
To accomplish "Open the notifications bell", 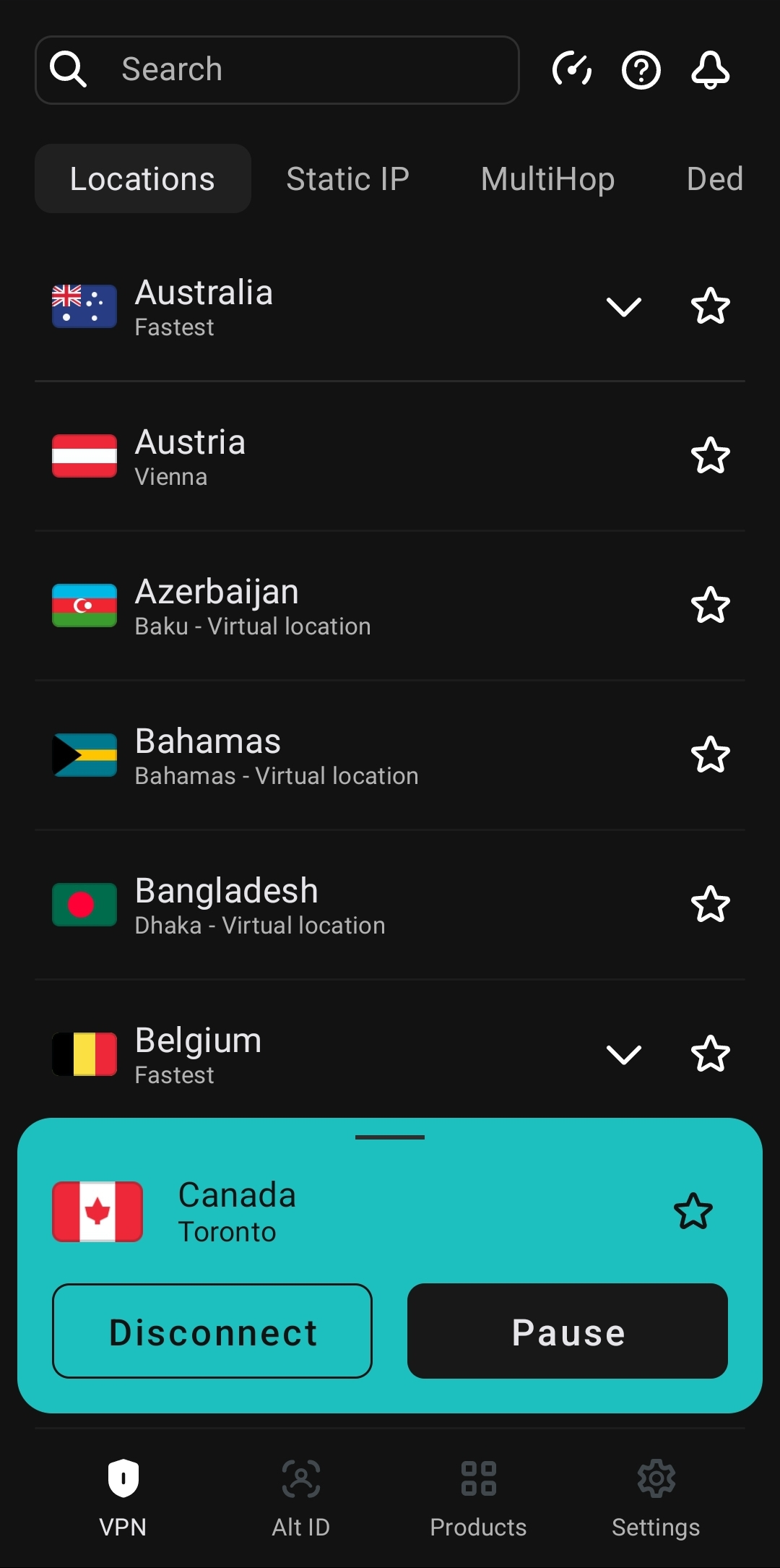I will click(x=711, y=70).
